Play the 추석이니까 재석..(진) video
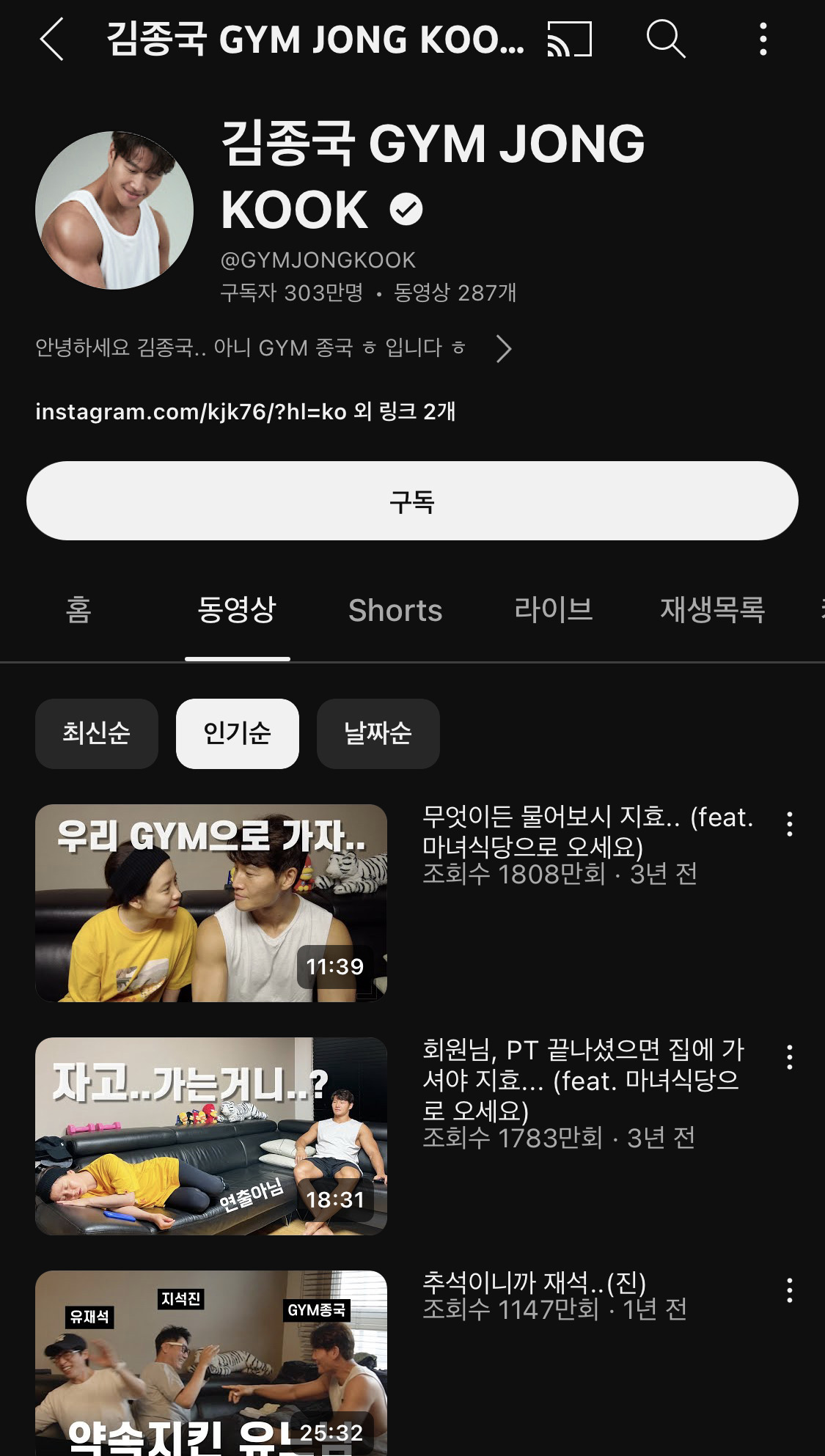Screen dimensions: 825x1456 (211, 1362)
